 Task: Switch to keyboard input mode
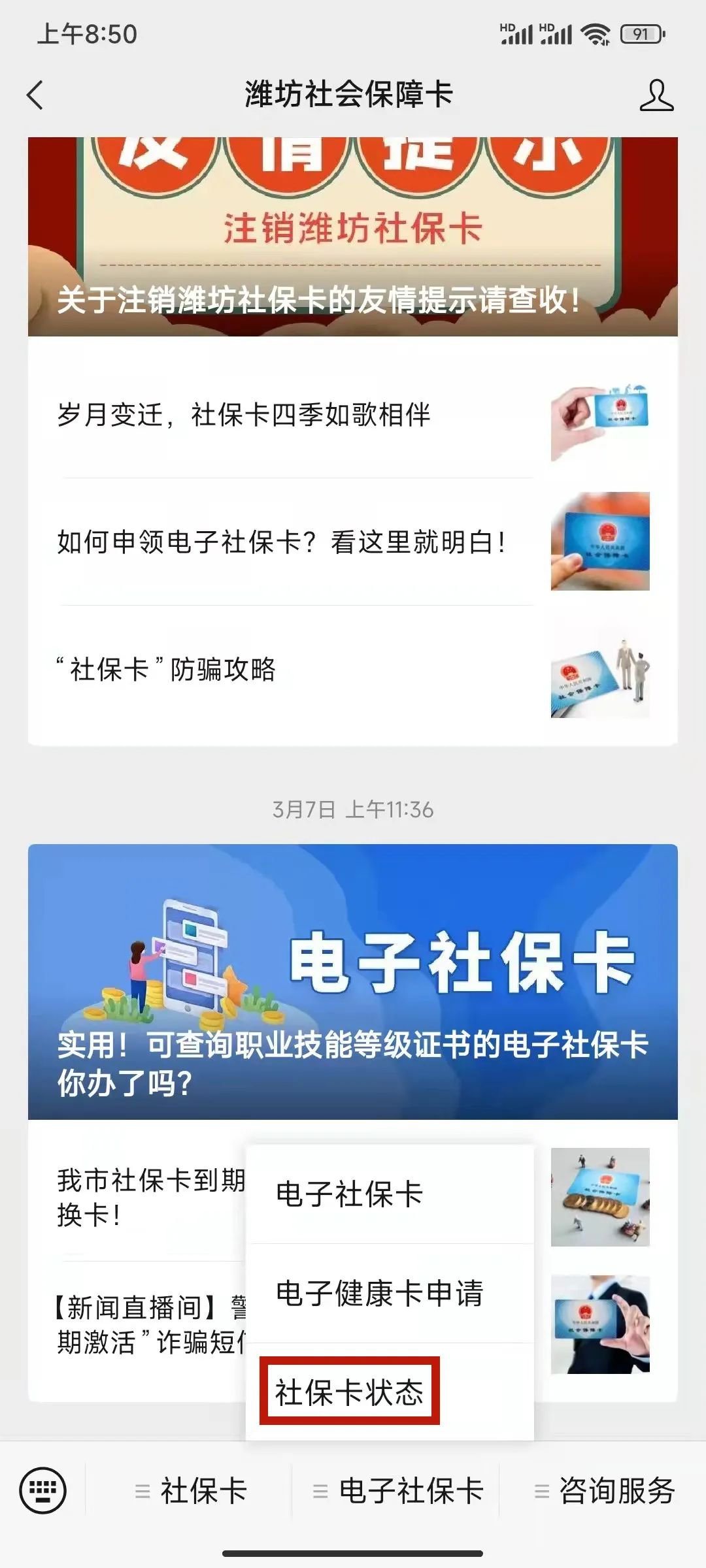click(43, 1491)
